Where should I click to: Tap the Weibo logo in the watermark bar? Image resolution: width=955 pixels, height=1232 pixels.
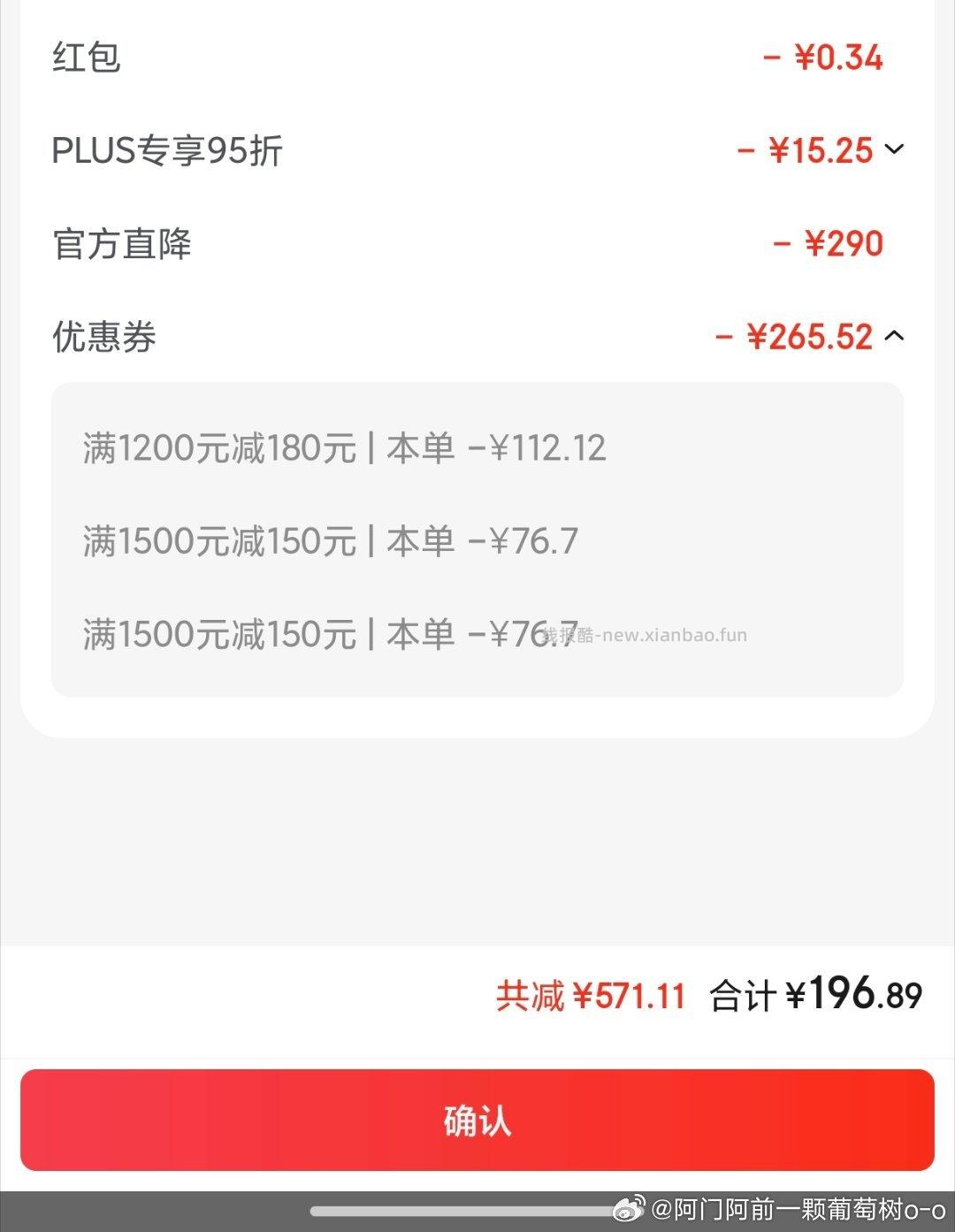630,1209
